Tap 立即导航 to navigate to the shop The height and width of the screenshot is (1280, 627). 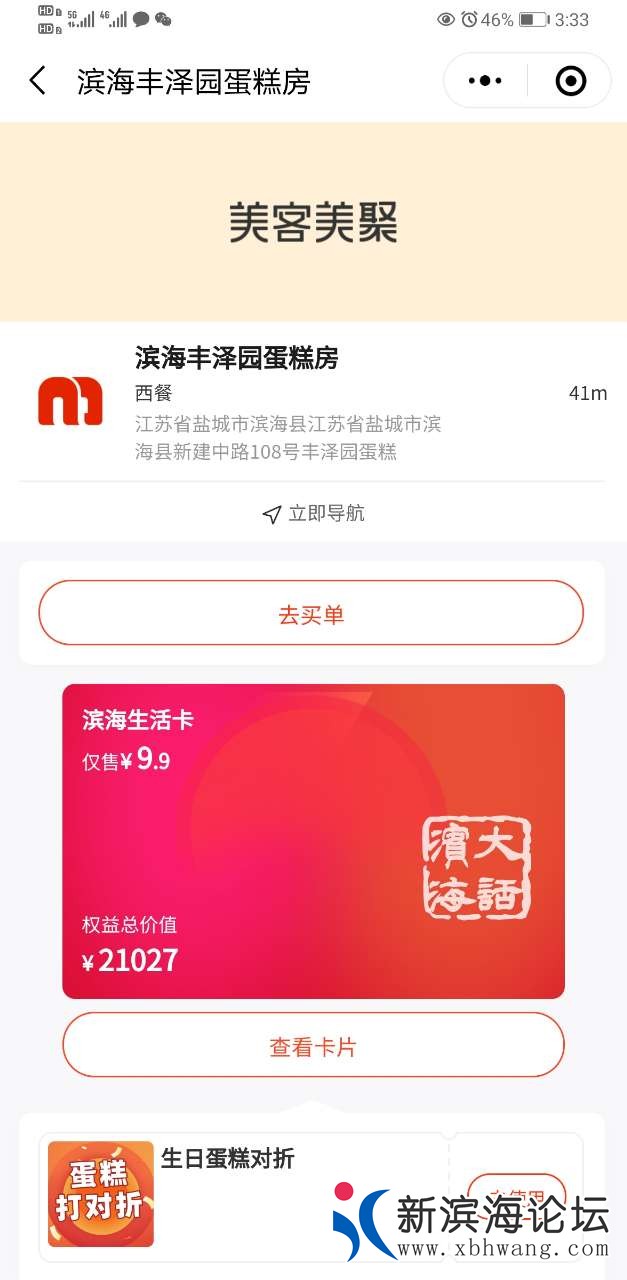pyautogui.click(x=313, y=514)
